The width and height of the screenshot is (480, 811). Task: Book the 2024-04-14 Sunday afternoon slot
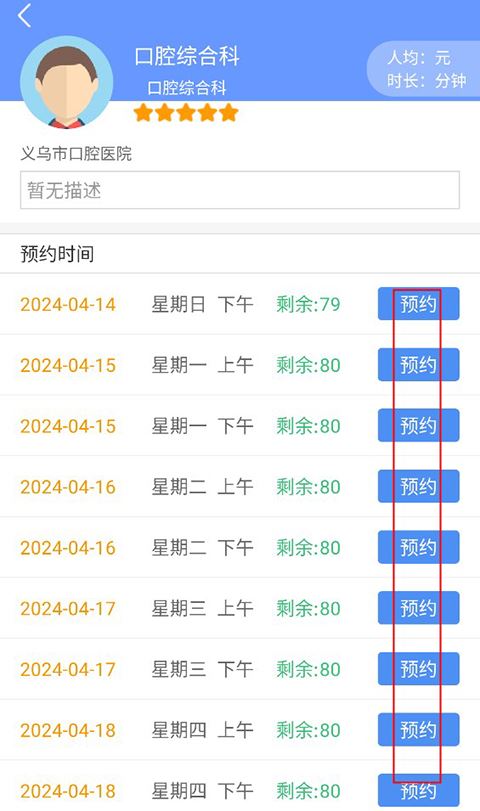pos(418,304)
